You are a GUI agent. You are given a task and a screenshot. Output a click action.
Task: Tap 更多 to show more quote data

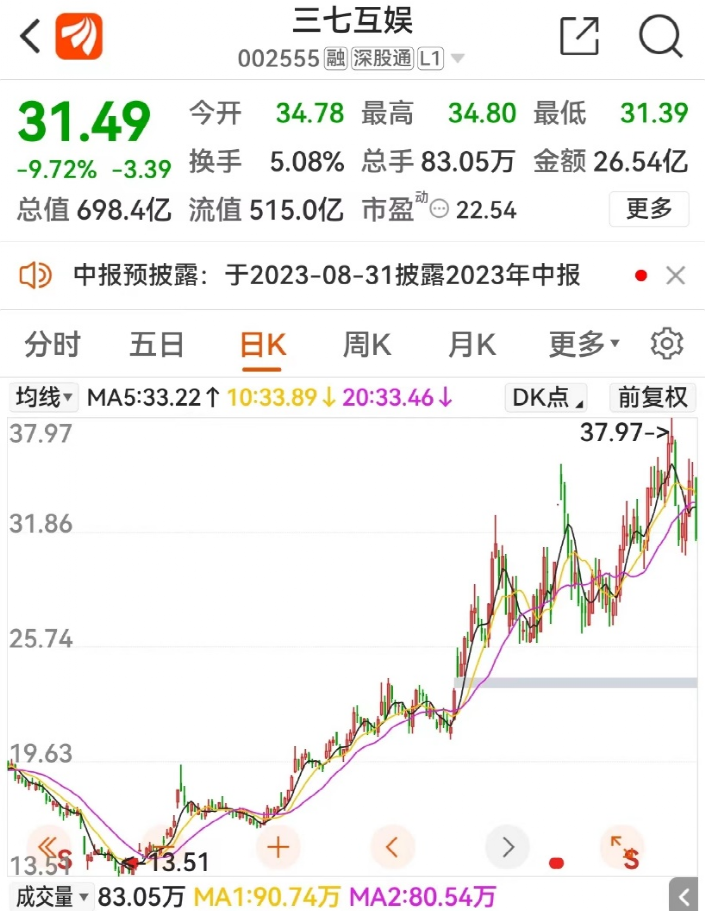click(x=649, y=209)
